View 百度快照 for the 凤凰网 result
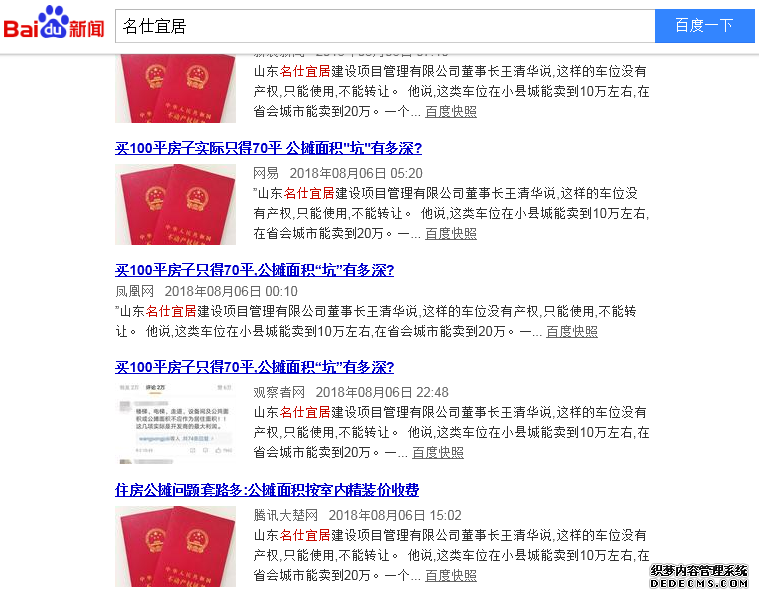Screen dimensions: 759x598 click(x=572, y=331)
